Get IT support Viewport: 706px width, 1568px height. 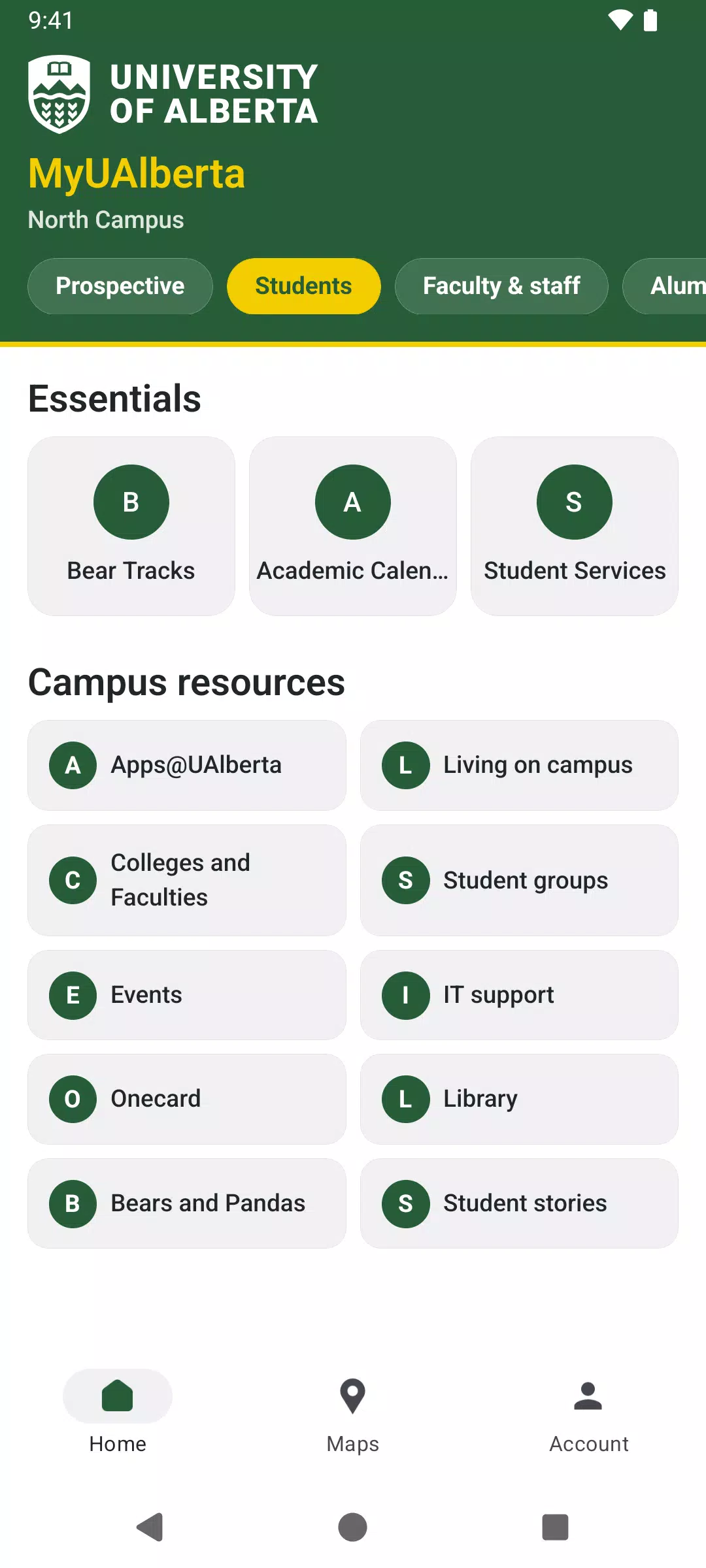pyautogui.click(x=519, y=995)
